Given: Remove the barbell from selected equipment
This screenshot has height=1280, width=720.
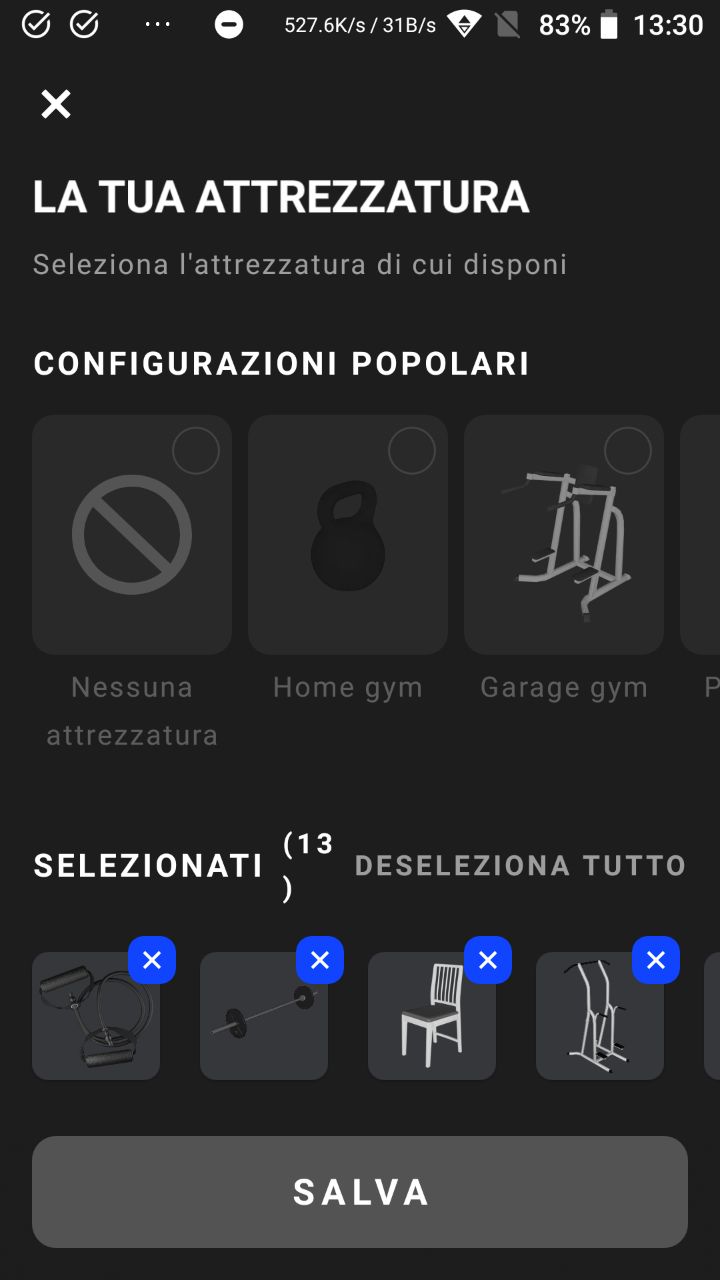Looking at the screenshot, I should (320, 960).
